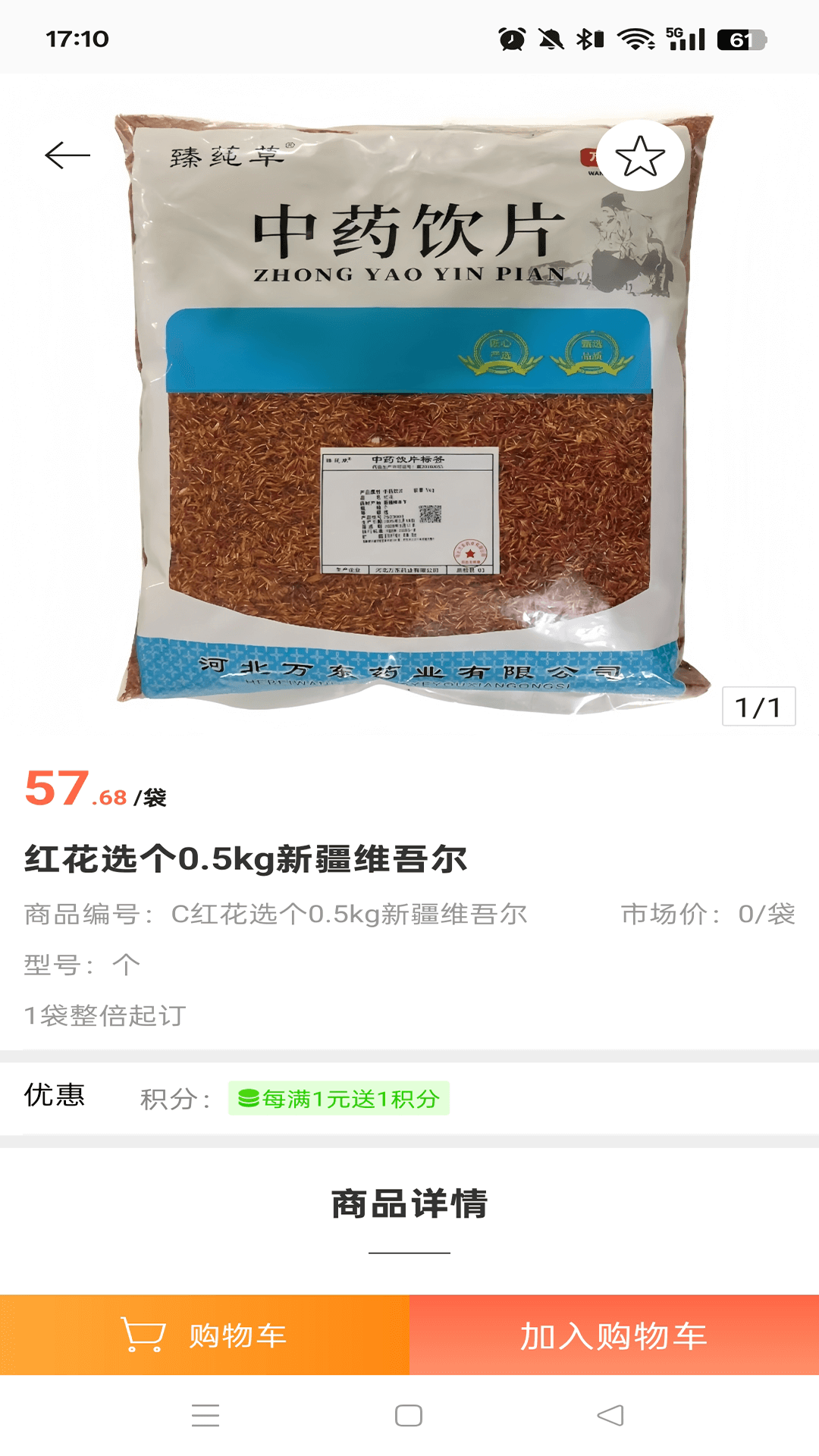View the 中药饮片 product image
Screen dimensions: 819x1456
409,409
